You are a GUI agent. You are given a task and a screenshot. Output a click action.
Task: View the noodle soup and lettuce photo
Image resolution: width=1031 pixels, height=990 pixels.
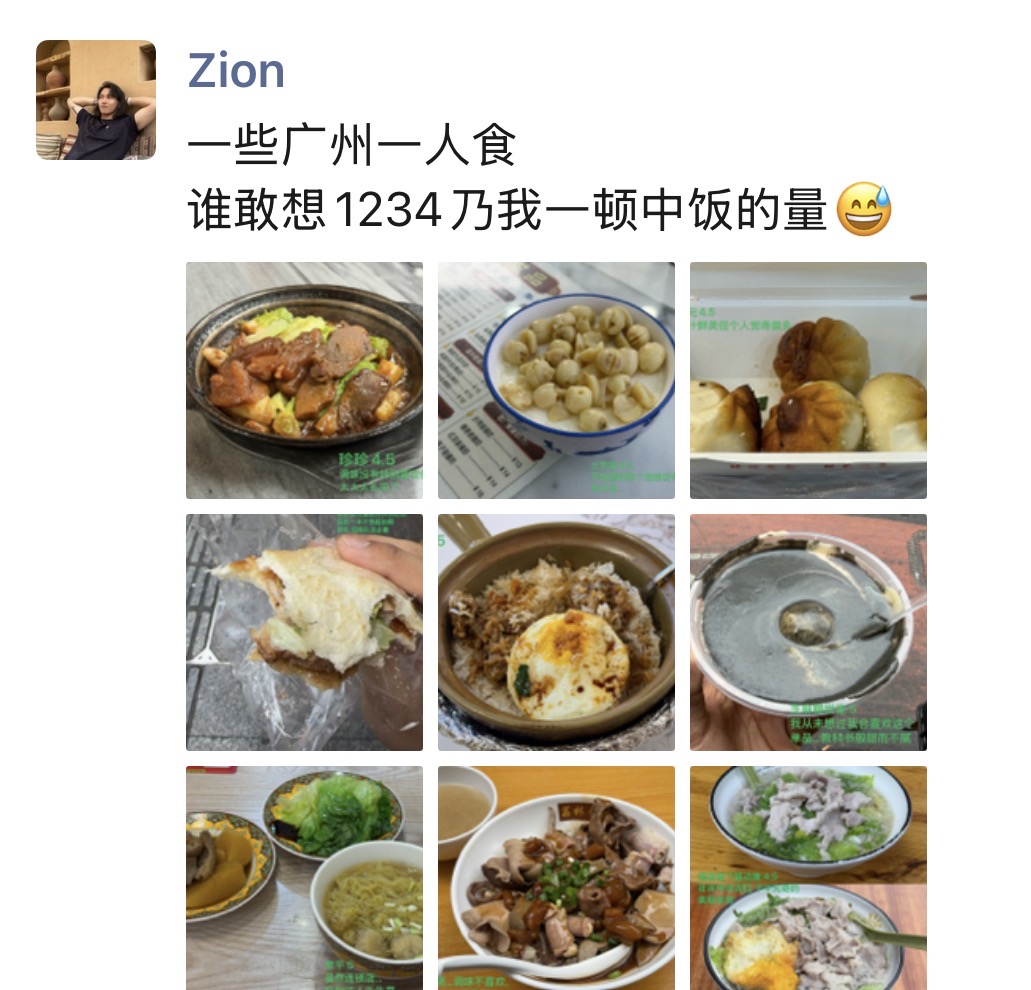click(304, 878)
